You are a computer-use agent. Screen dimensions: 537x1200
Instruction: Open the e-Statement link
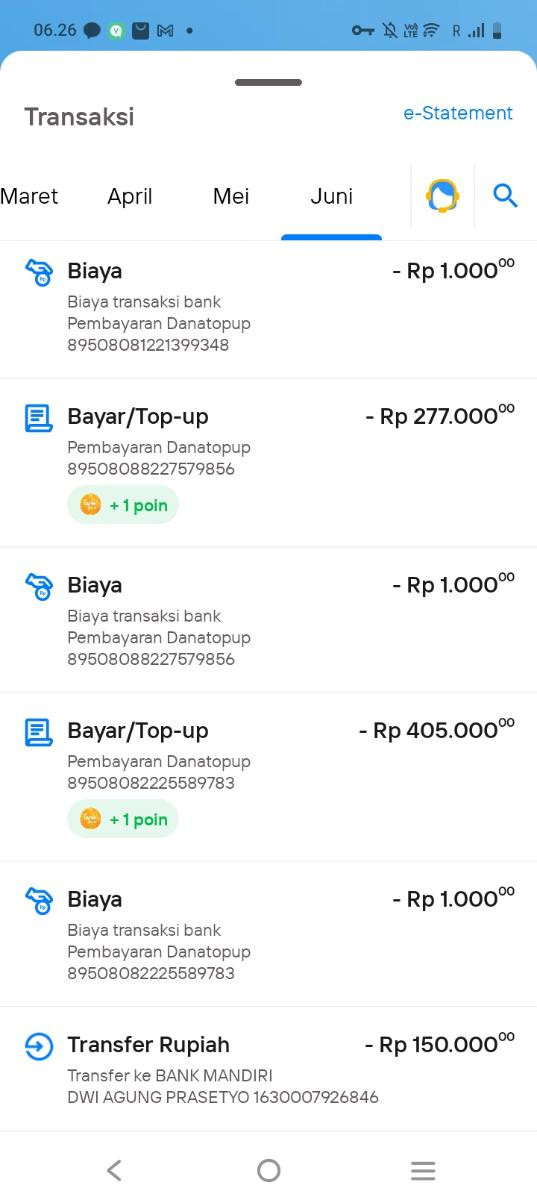[458, 114]
